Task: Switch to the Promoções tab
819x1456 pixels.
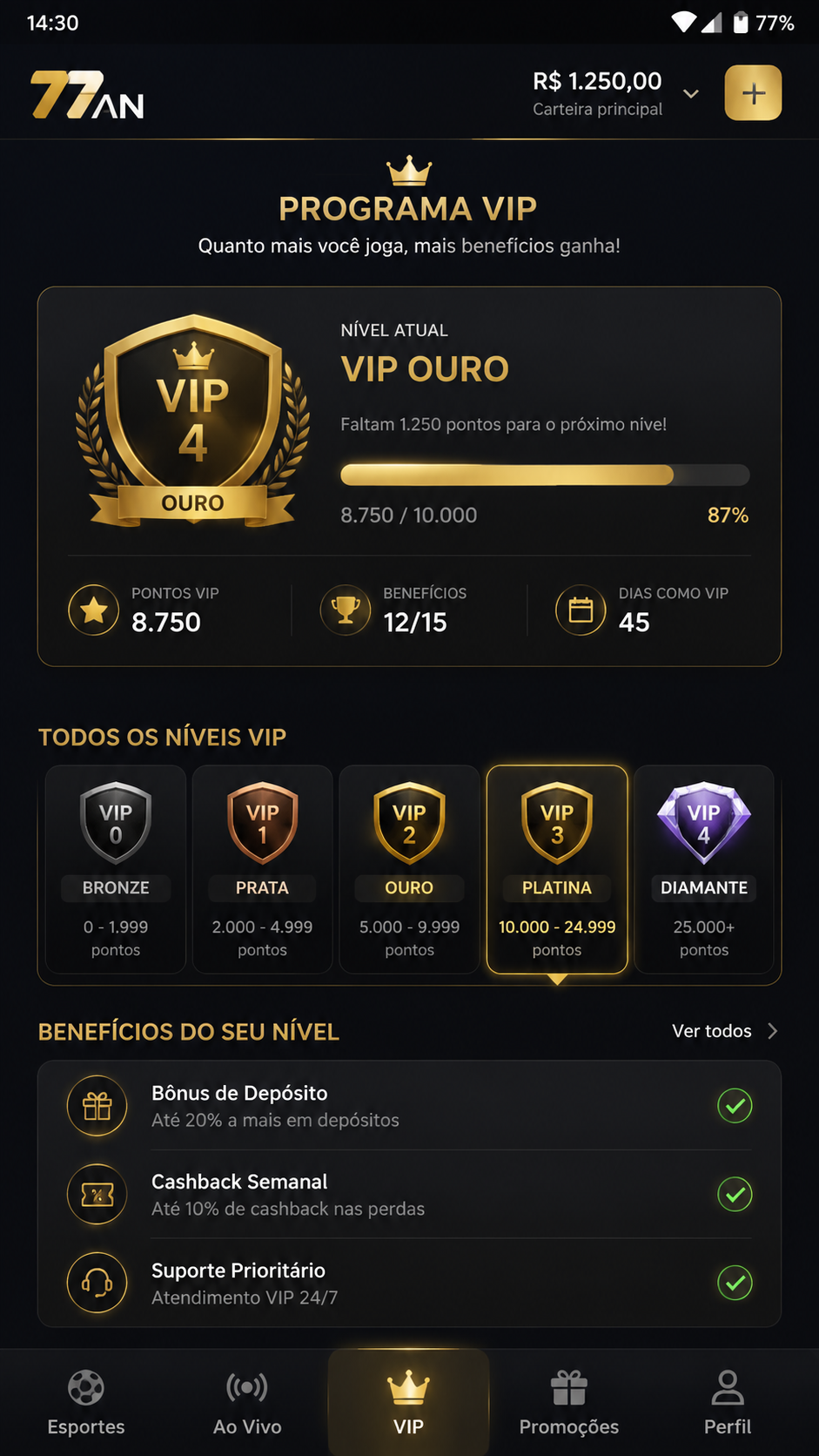Action: [569, 1403]
